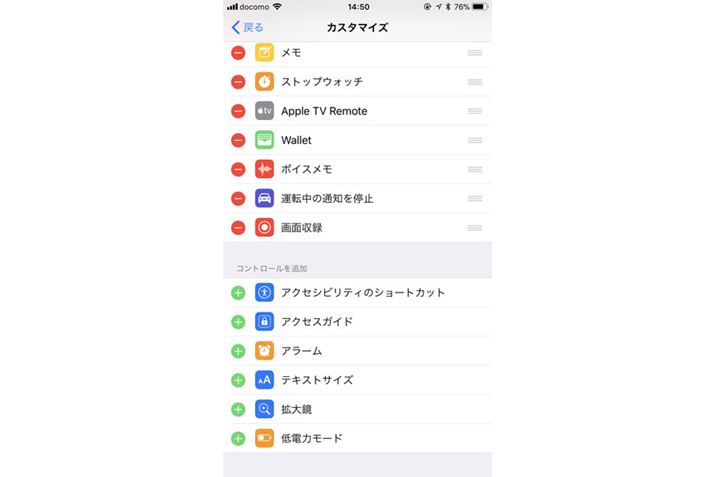Viewport: 715px width, 477px height.
Task: Add テキストサイズ control
Action: (x=238, y=380)
